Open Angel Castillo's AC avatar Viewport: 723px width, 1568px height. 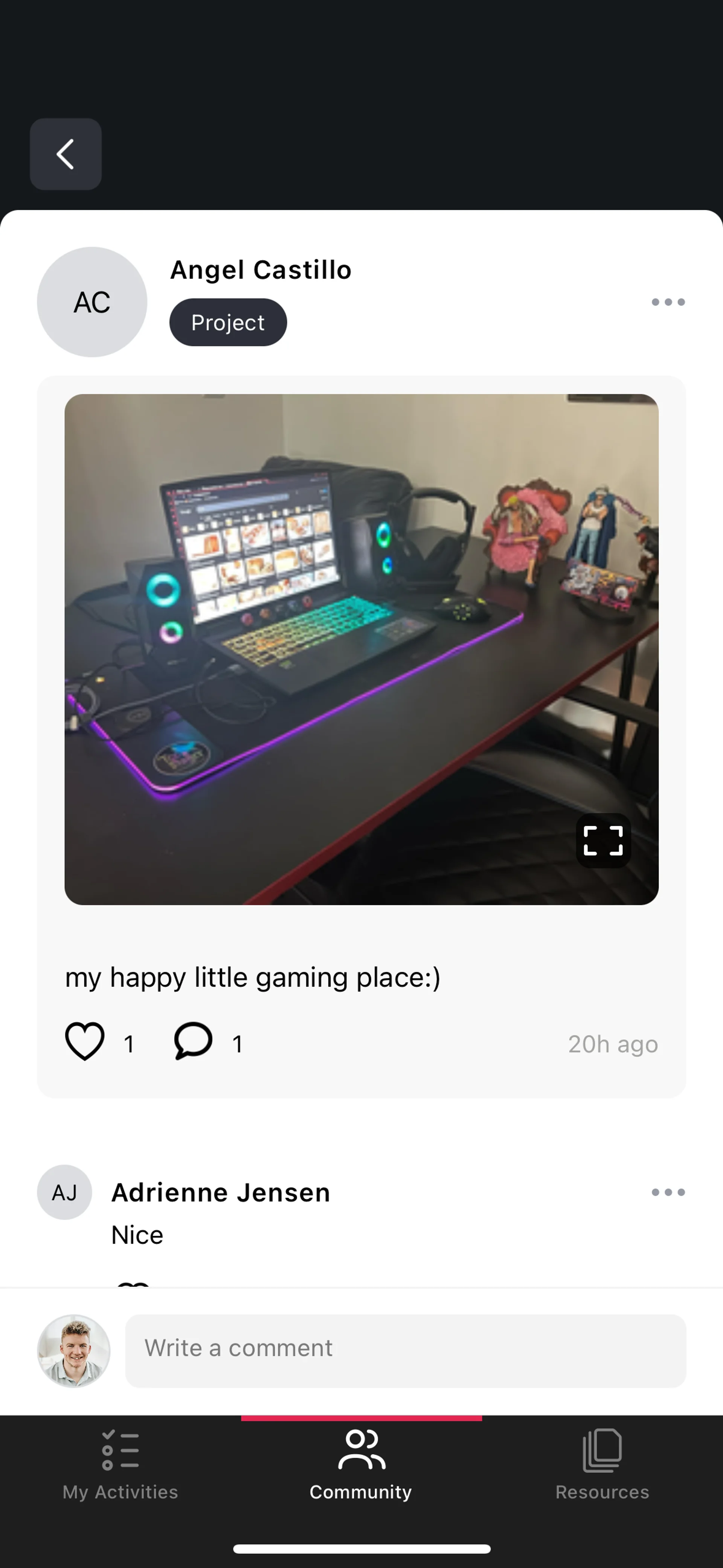(92, 302)
